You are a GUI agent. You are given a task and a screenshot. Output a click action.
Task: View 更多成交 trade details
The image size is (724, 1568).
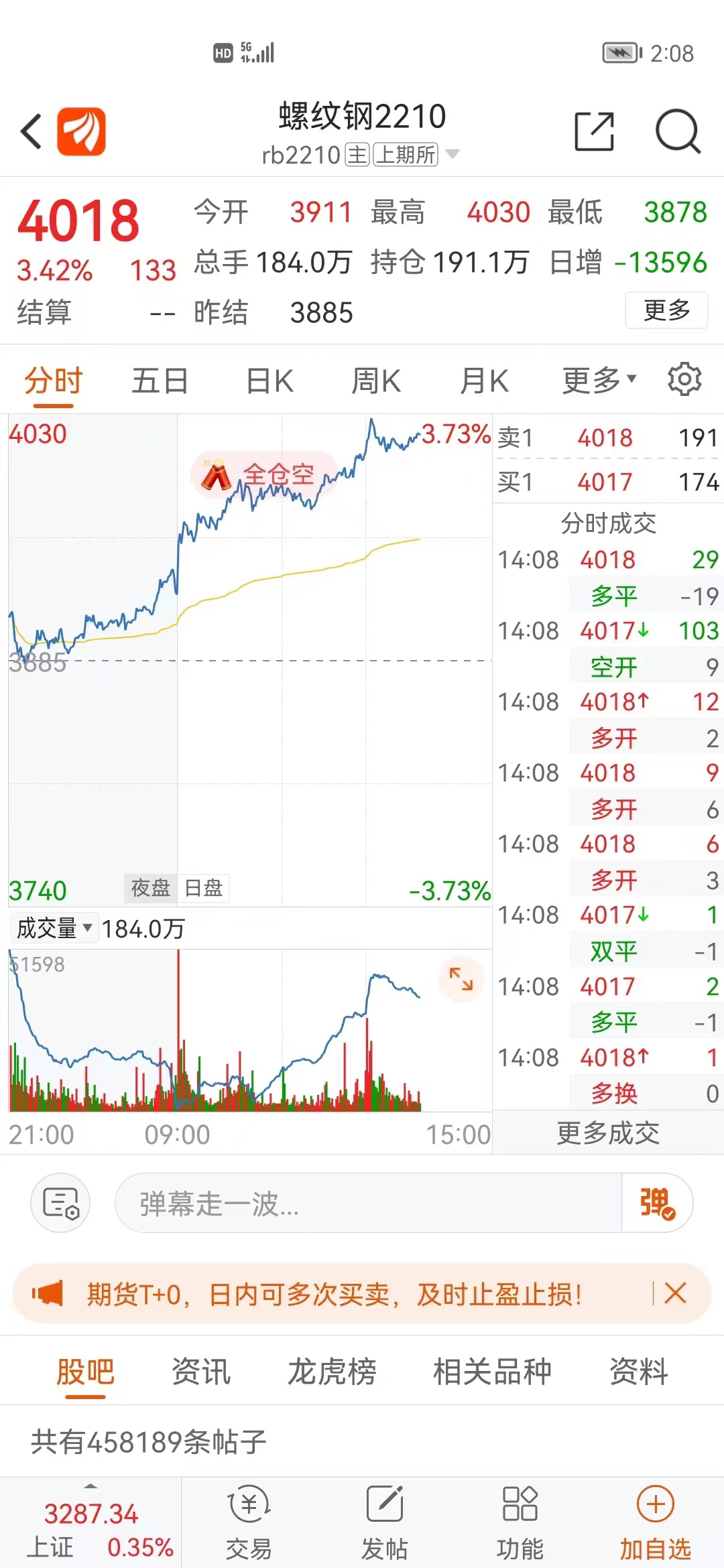(608, 1133)
